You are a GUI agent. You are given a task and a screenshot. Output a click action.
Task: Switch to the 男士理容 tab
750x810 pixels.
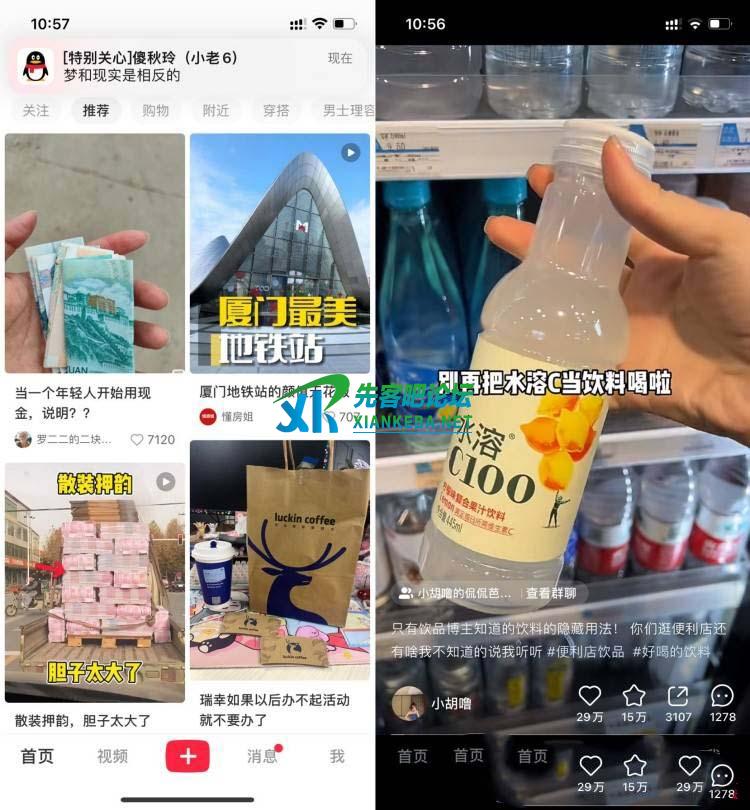click(347, 111)
